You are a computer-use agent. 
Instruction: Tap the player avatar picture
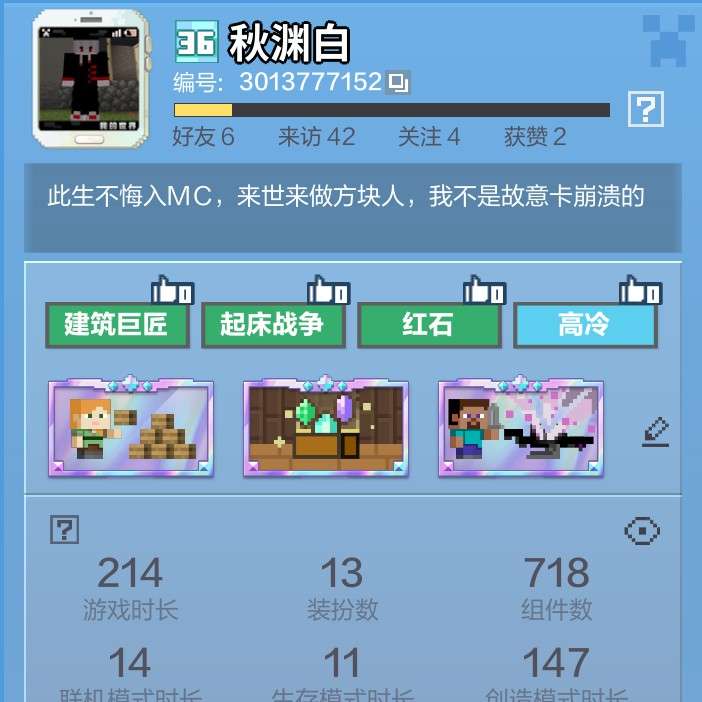pyautogui.click(x=92, y=80)
